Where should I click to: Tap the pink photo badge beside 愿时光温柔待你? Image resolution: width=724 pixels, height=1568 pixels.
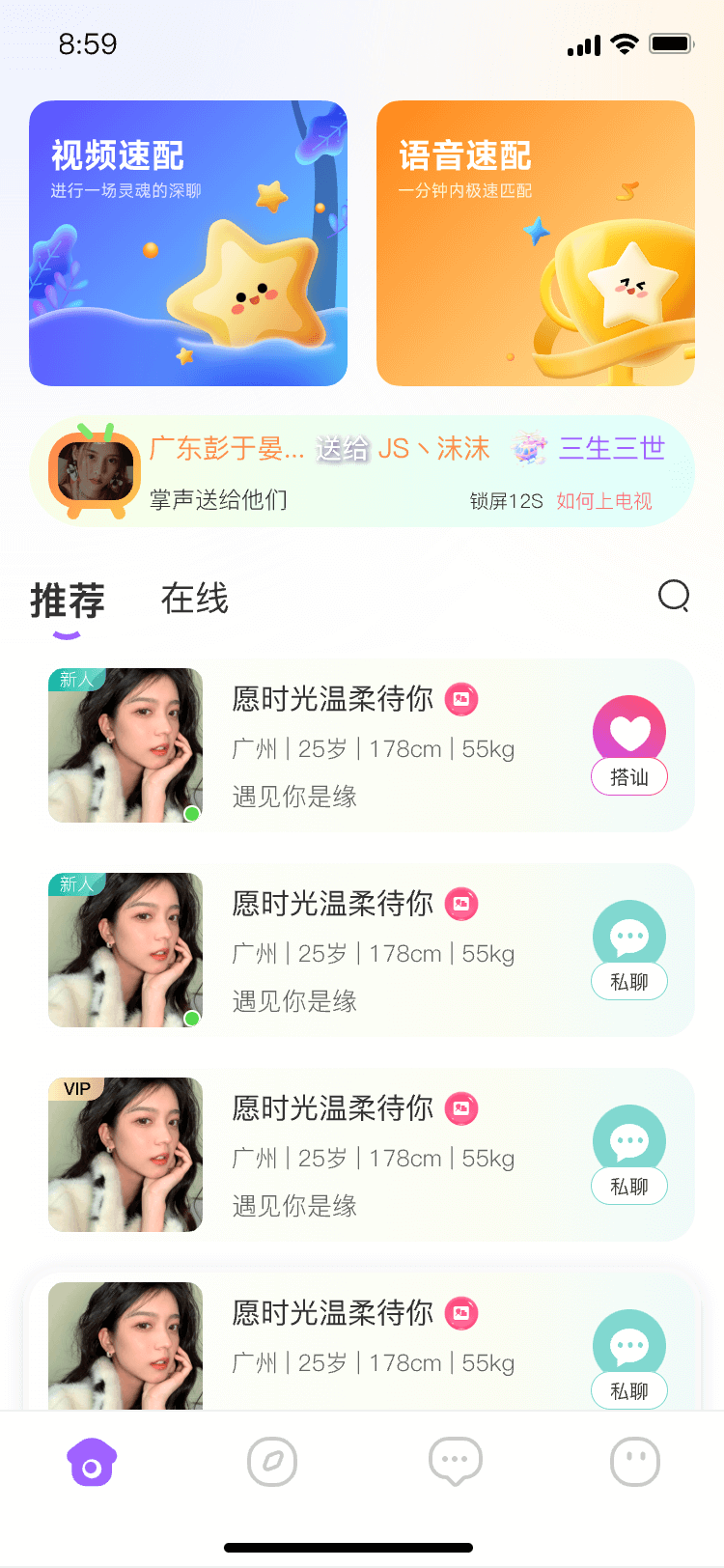[460, 698]
